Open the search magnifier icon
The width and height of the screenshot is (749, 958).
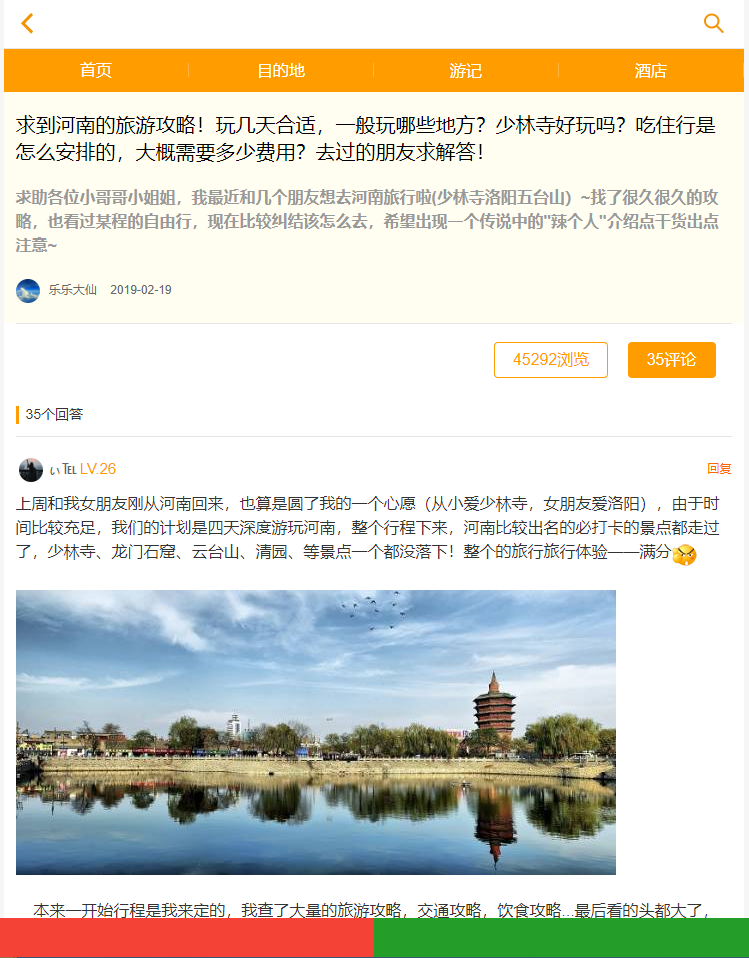[713, 23]
